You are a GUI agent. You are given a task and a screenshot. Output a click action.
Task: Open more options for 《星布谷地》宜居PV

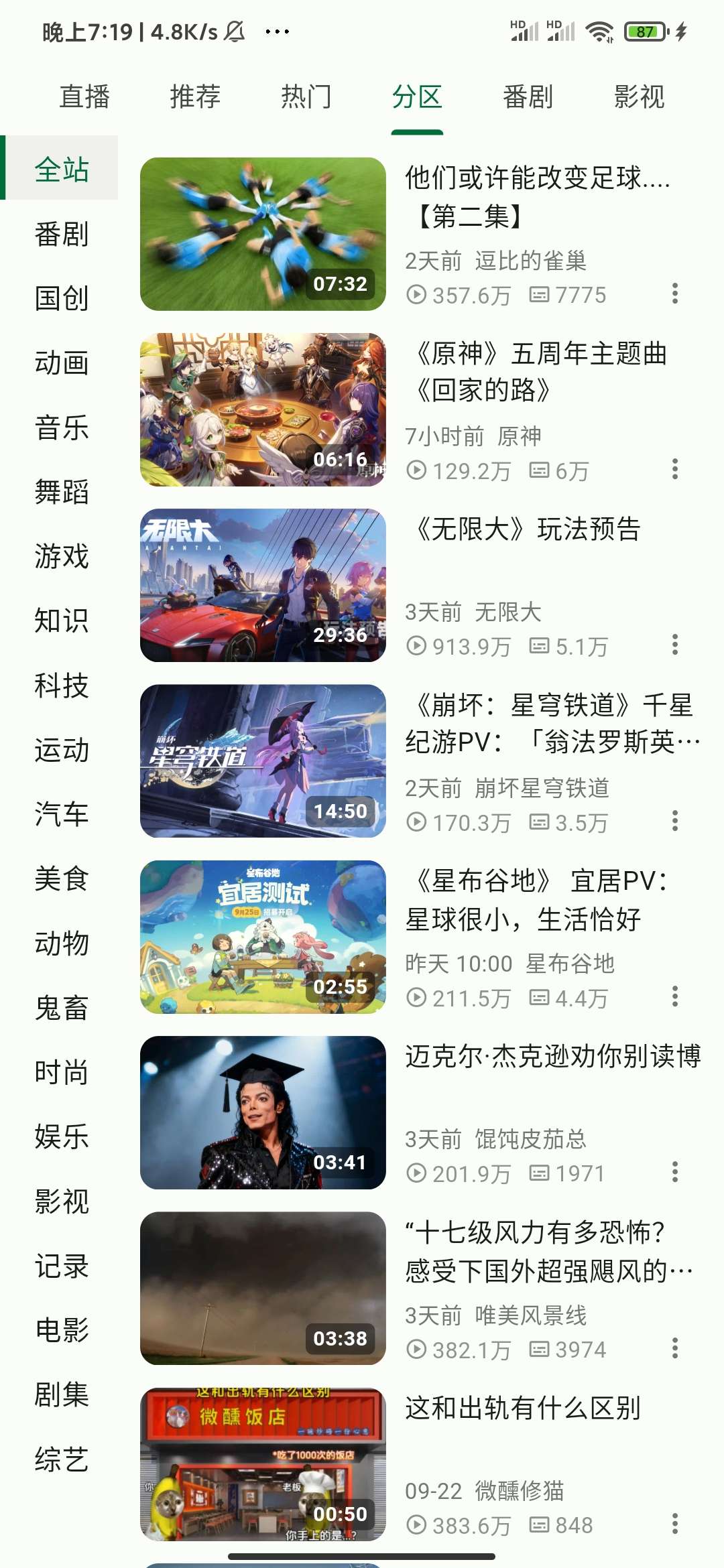click(x=675, y=996)
